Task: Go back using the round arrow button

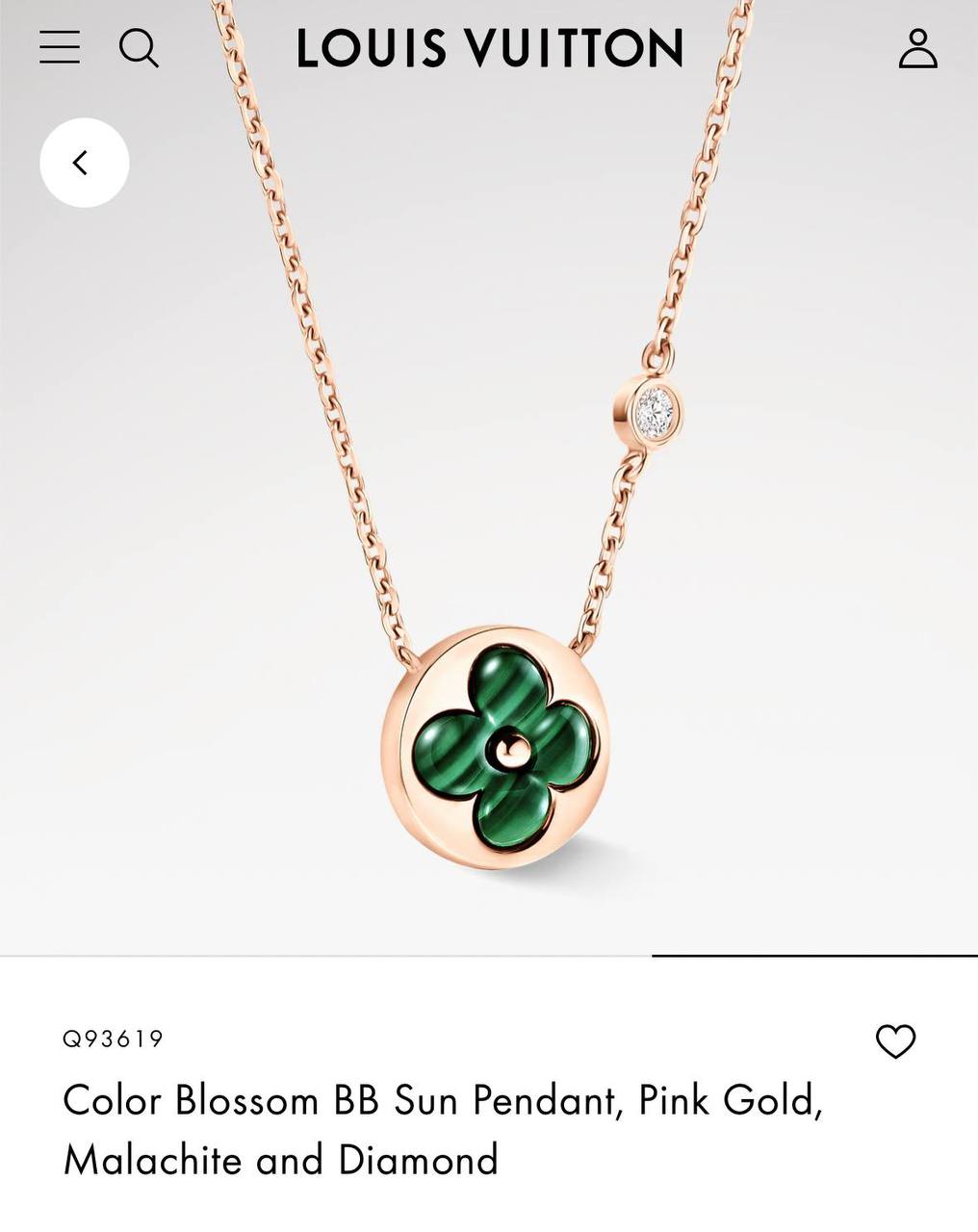Action: (x=85, y=163)
